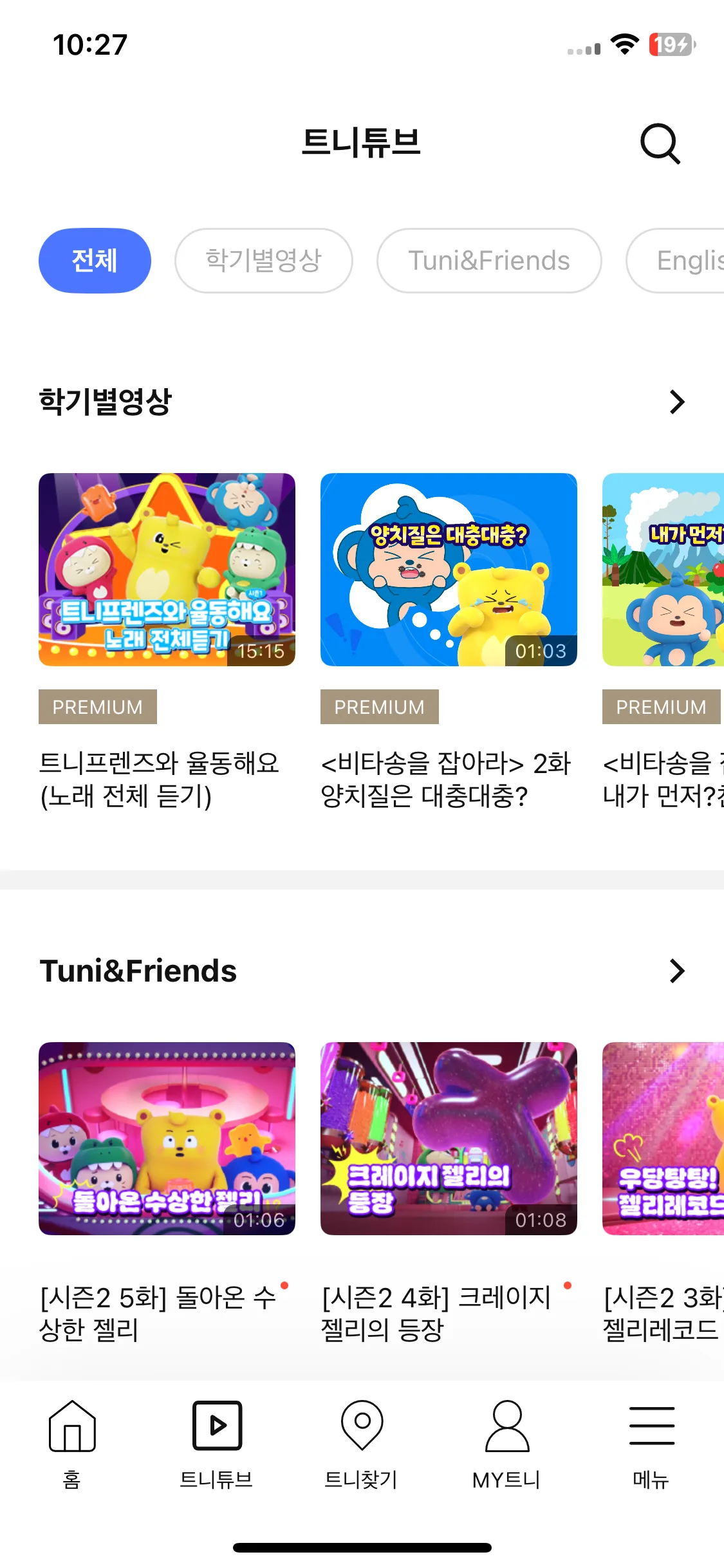Image resolution: width=724 pixels, height=1568 pixels.
Task: Switch to the 트니튜브 tab
Action: pyautogui.click(x=217, y=1443)
